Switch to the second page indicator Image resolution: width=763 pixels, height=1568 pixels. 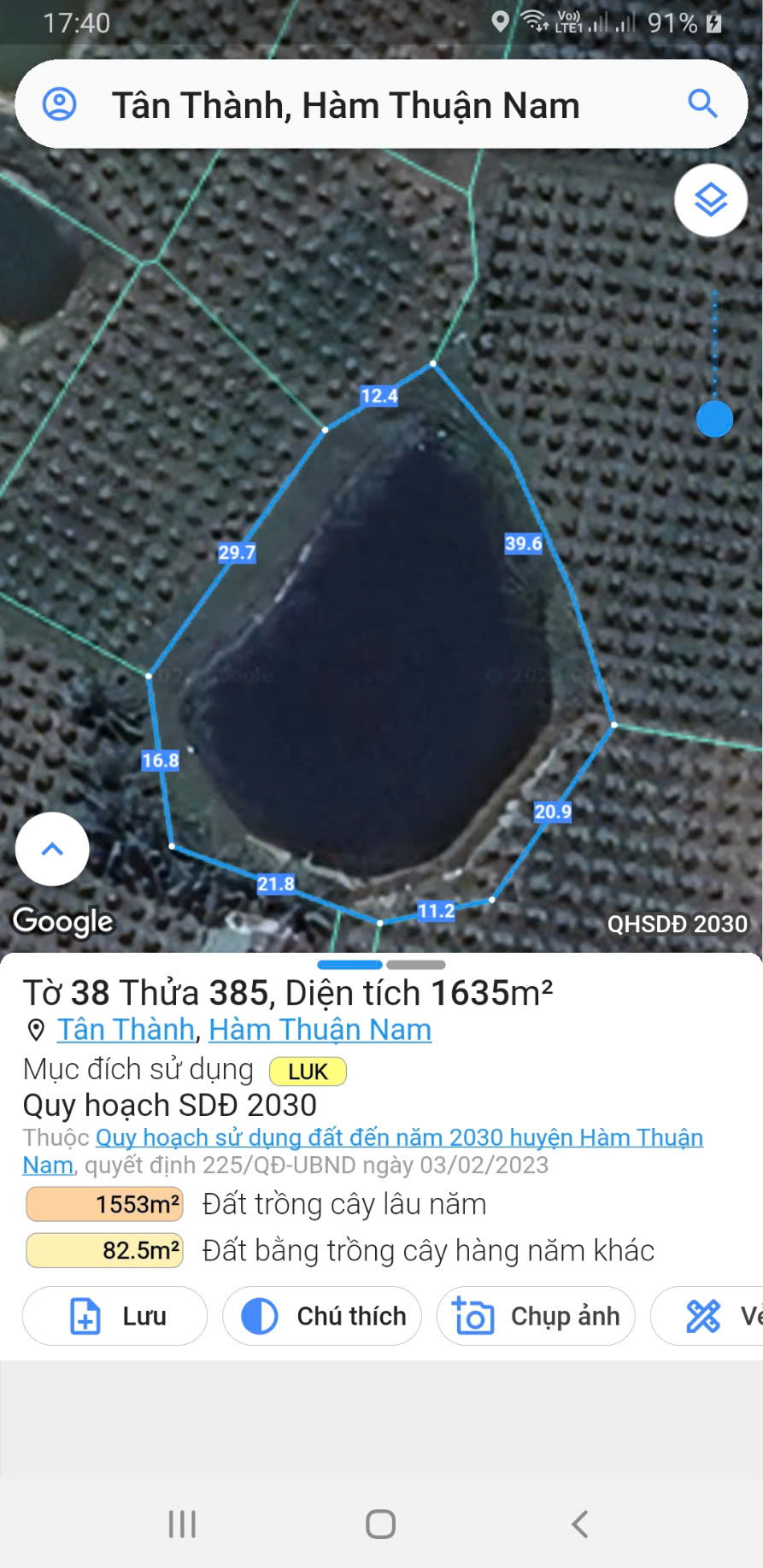tap(416, 965)
